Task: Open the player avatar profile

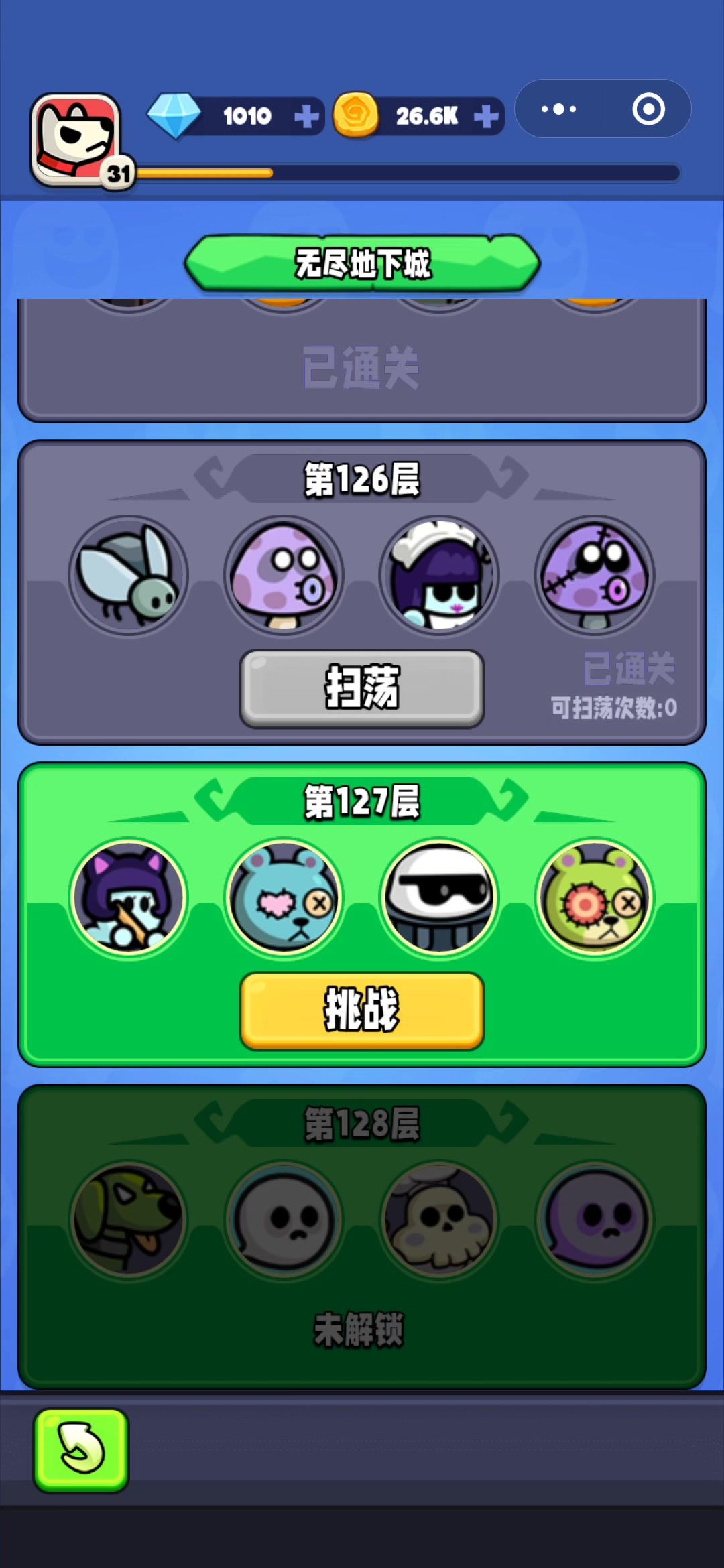Action: (x=76, y=140)
